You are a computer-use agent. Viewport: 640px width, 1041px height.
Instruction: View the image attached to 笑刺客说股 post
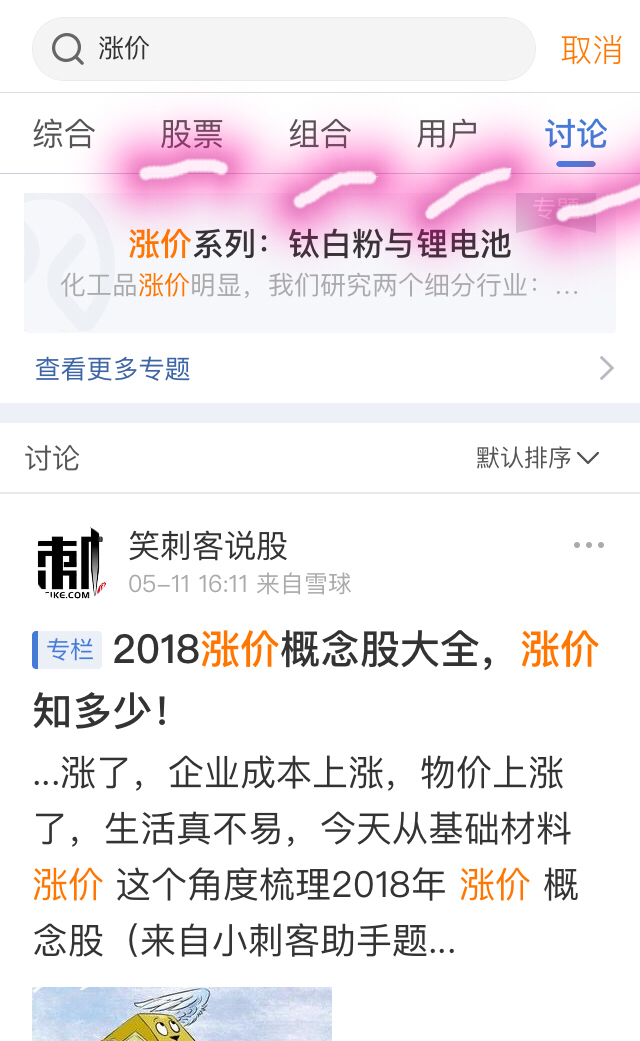tap(181, 1014)
